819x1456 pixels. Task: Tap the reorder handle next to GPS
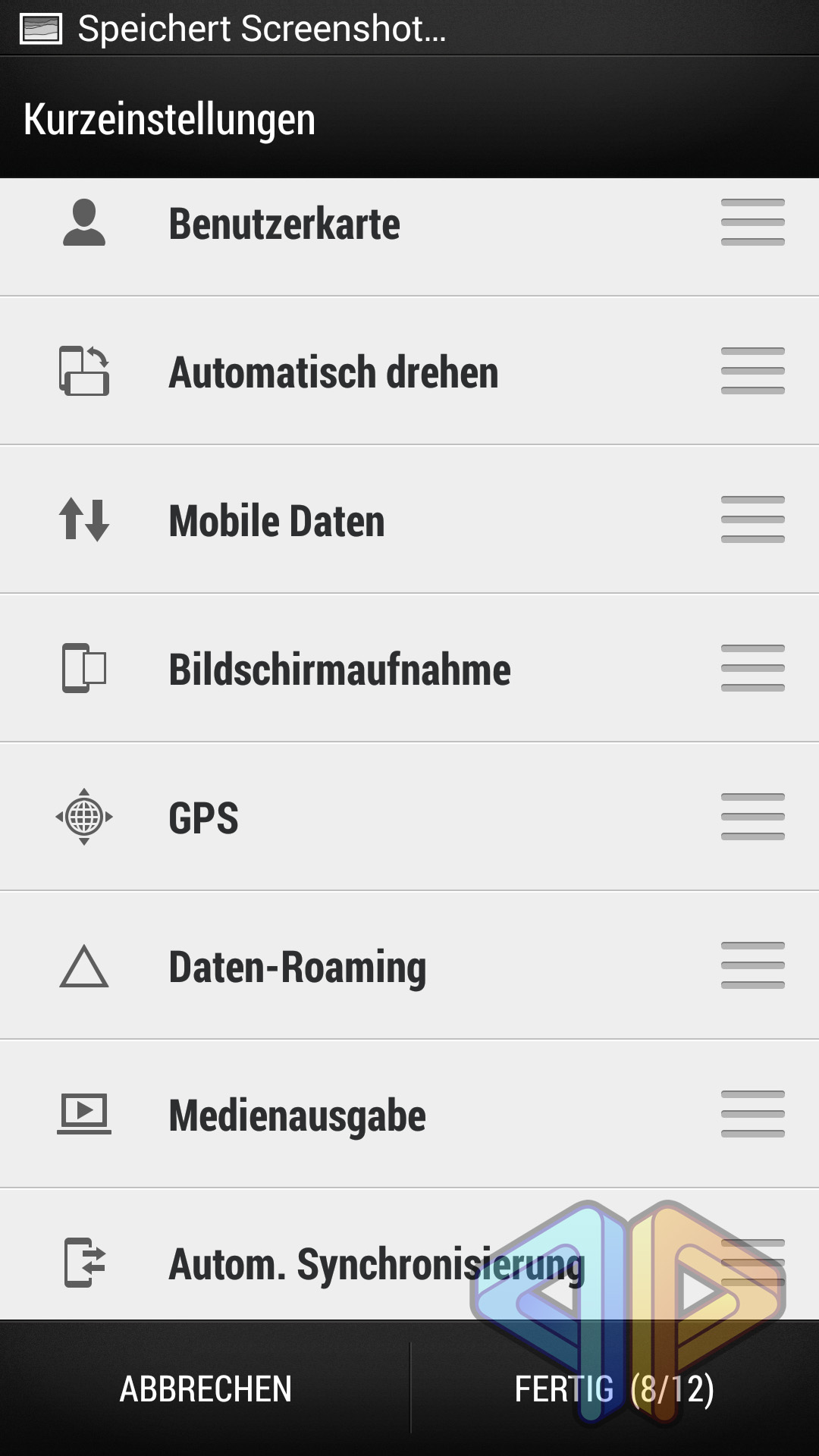(x=752, y=817)
